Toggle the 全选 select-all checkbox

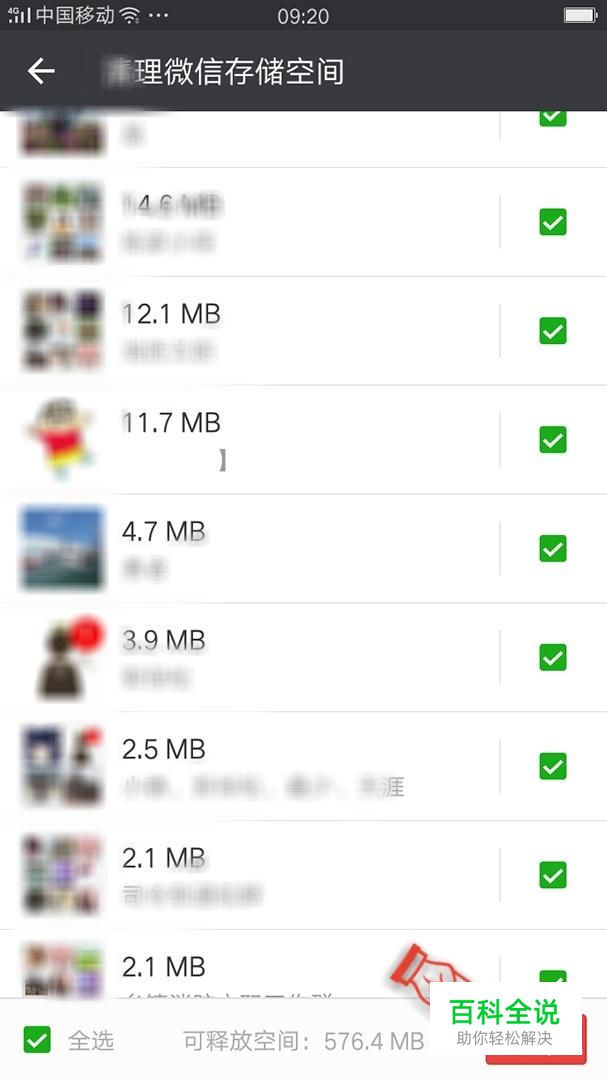pyautogui.click(x=37, y=1039)
